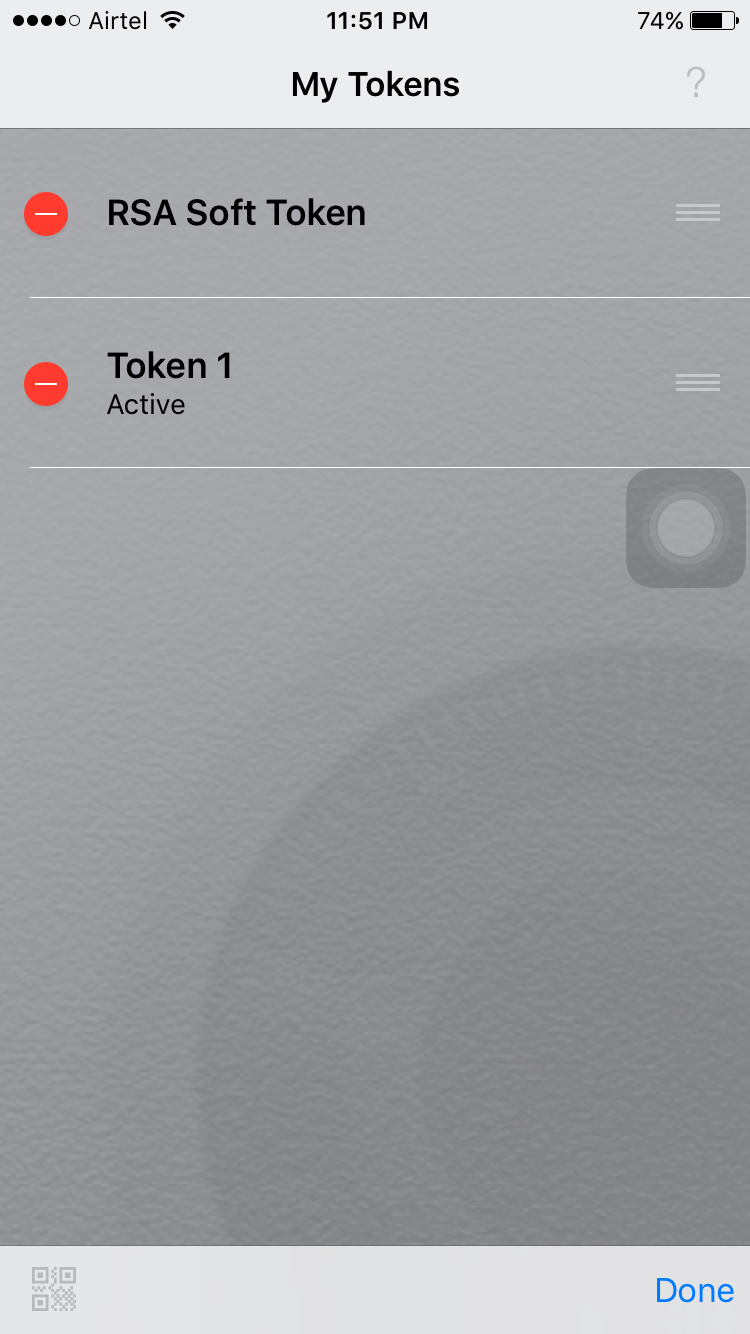Select the Active status label under Token 1
This screenshot has height=1334, width=750.
point(146,404)
